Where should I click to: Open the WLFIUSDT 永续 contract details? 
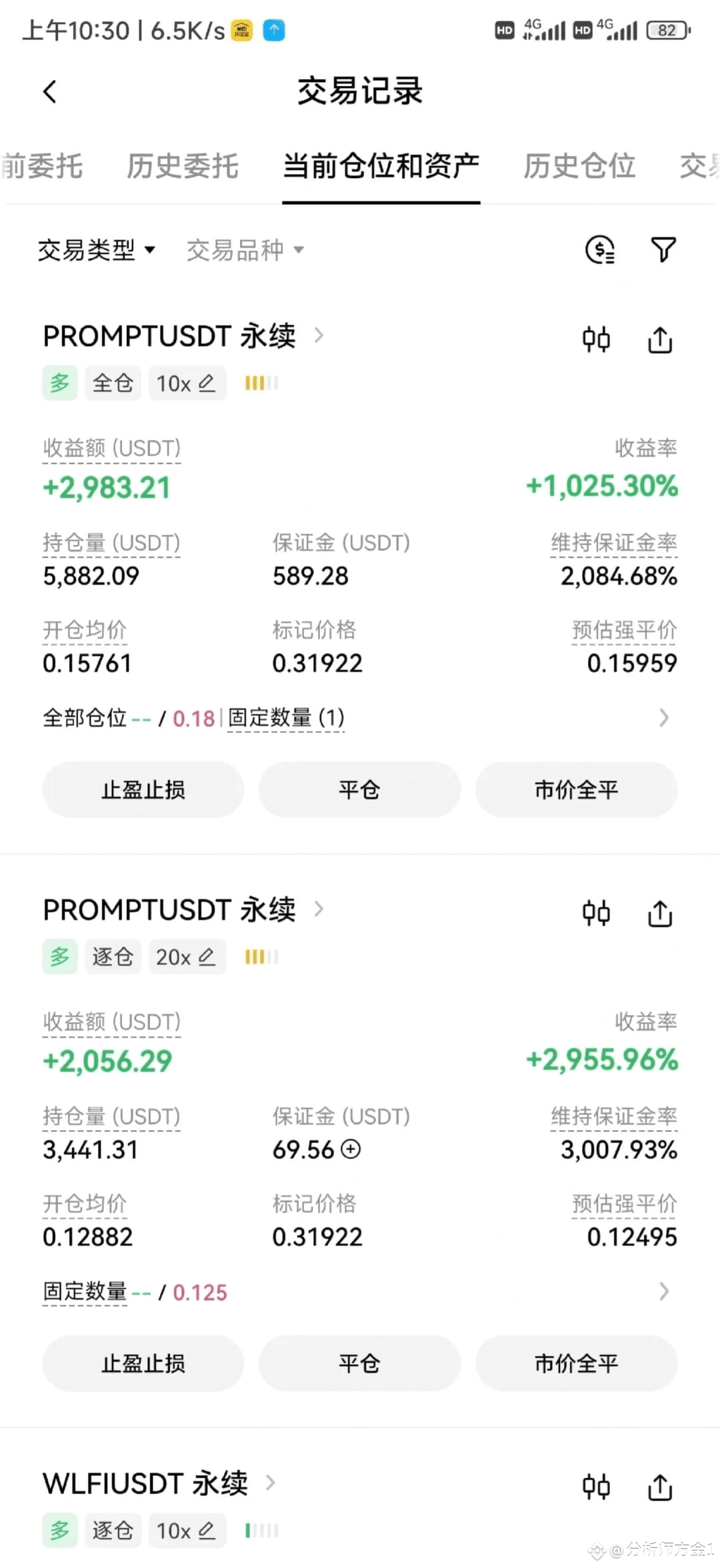pyautogui.click(x=159, y=1483)
